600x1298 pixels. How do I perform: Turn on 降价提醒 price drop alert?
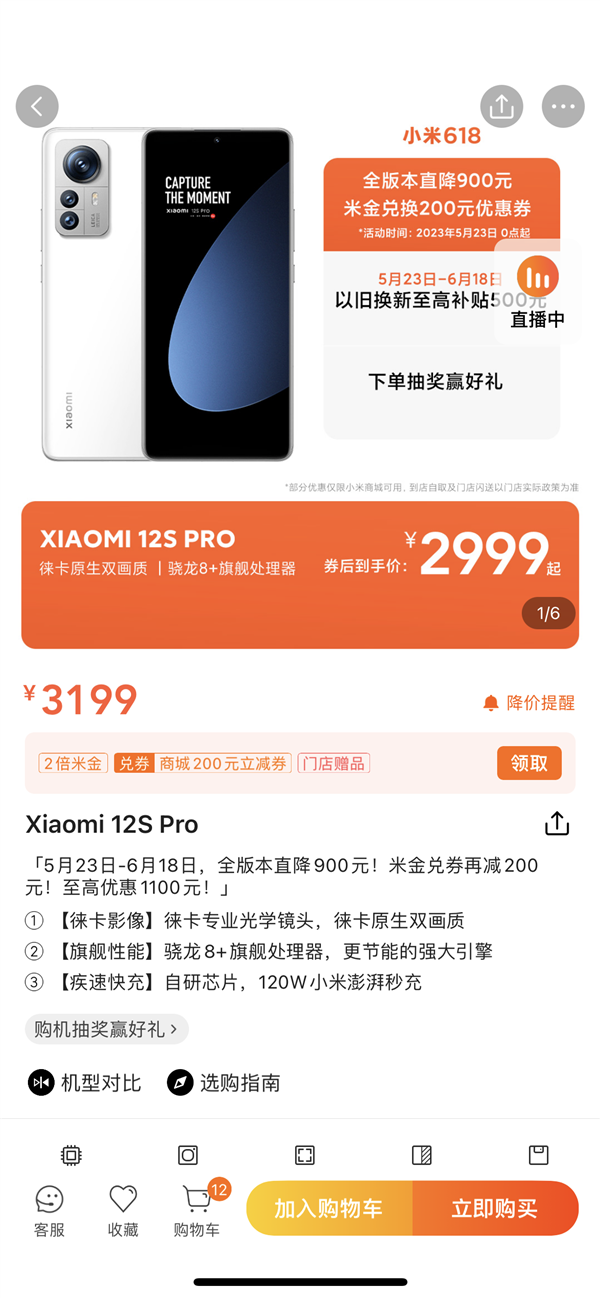click(x=529, y=703)
